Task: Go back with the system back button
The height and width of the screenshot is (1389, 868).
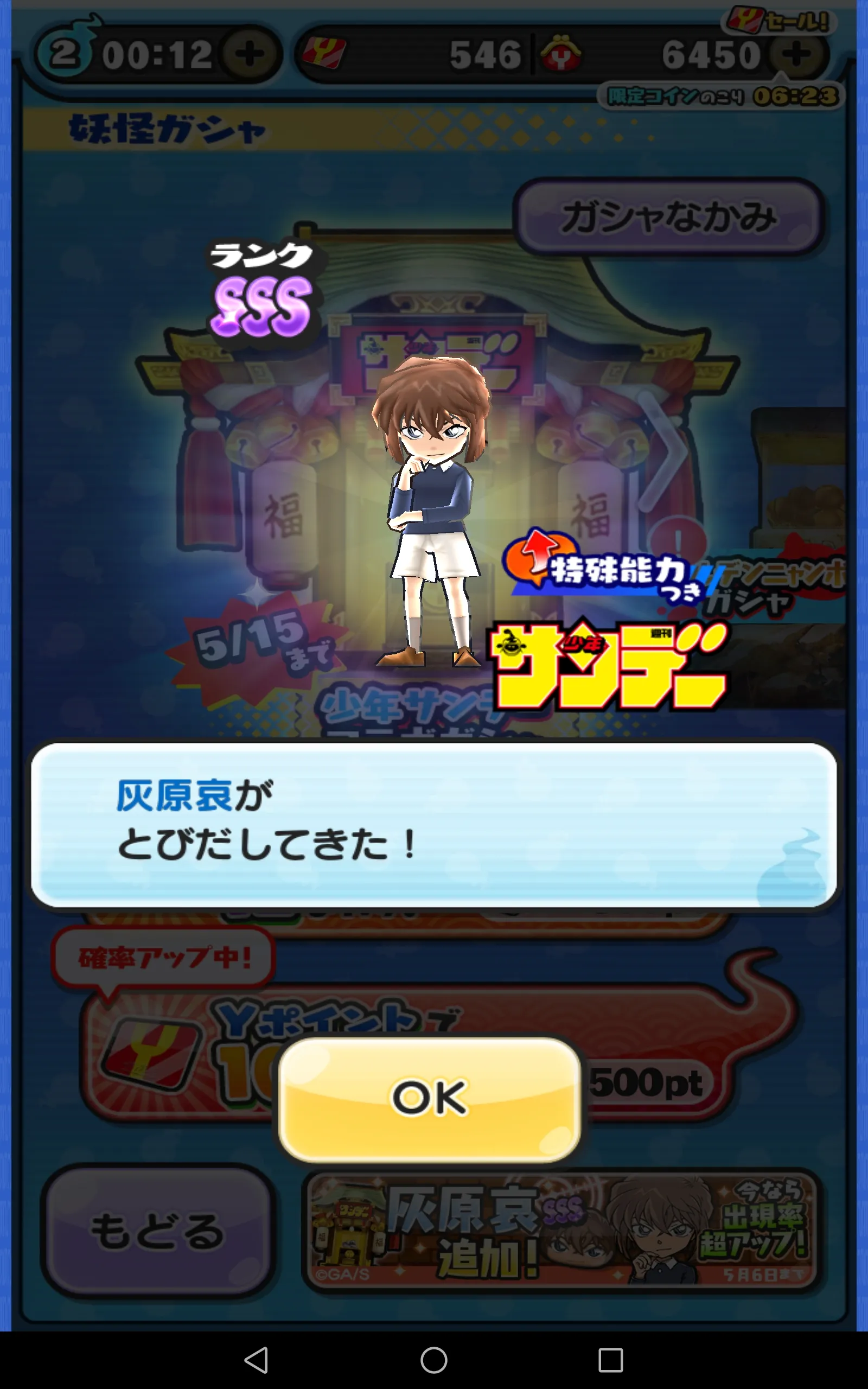Action: point(256,1360)
